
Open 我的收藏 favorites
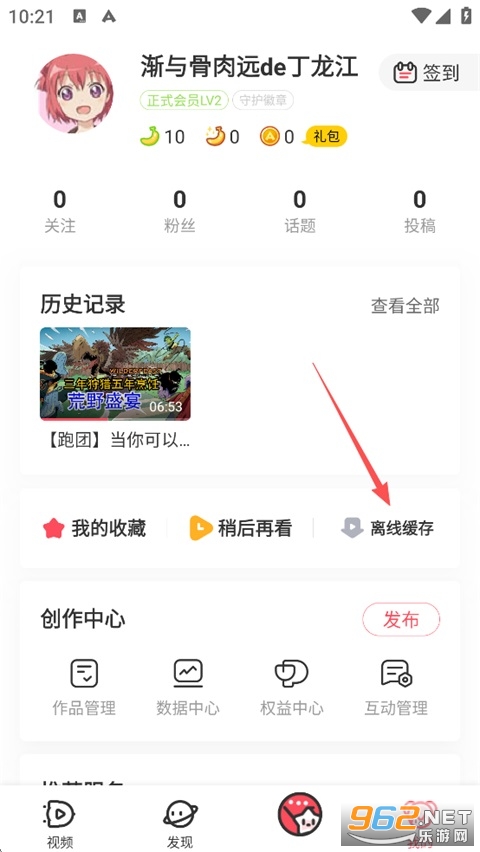click(94, 528)
